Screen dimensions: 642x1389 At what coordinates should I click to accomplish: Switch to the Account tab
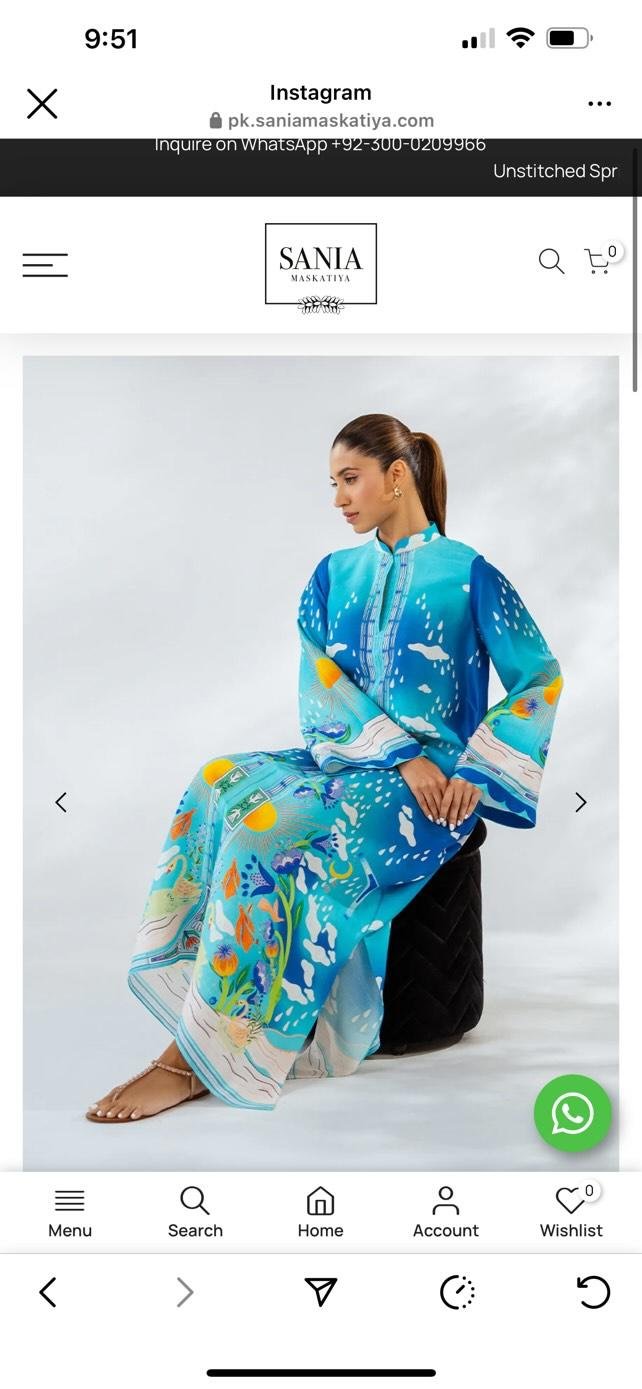point(446,1213)
